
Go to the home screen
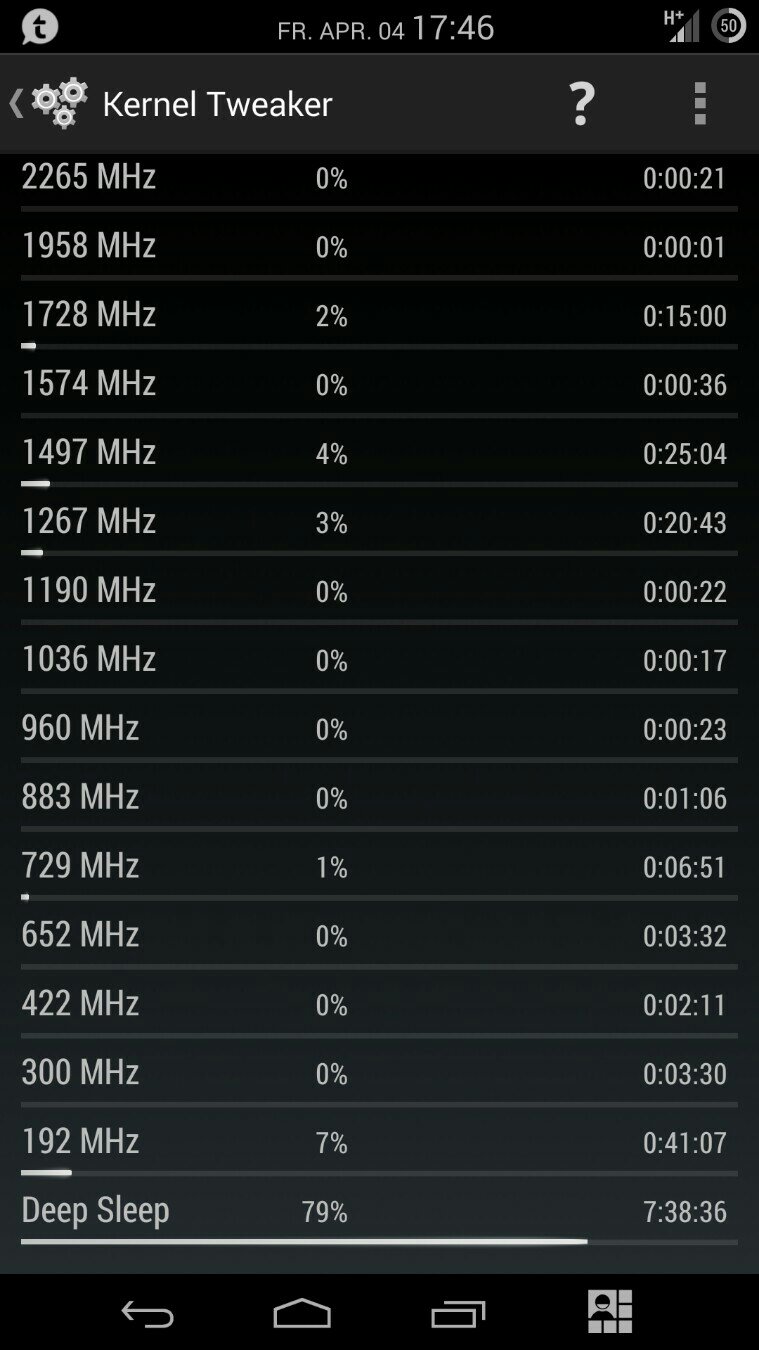(302, 1313)
